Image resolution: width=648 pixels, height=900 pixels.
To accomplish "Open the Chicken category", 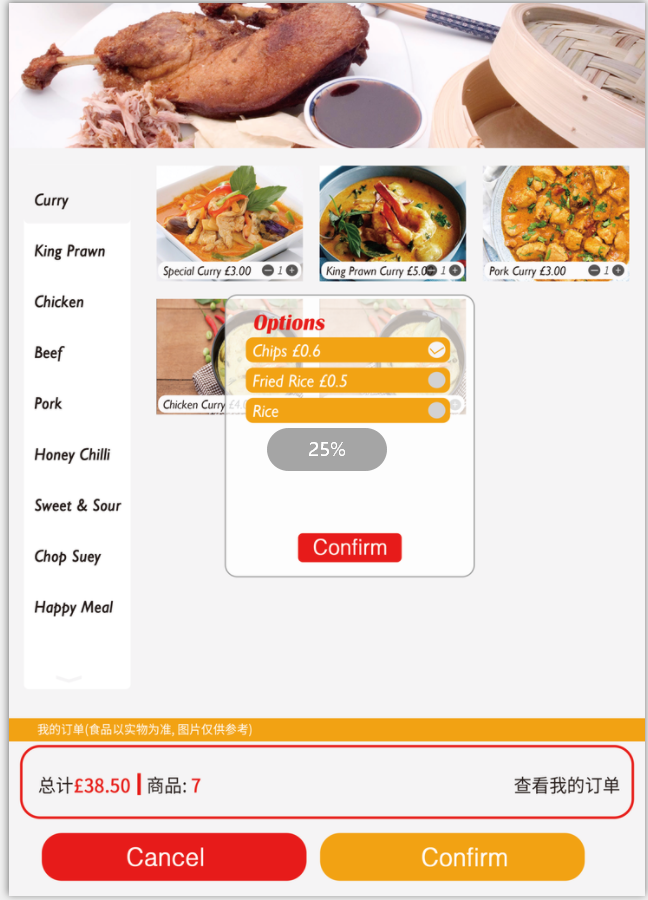I will (x=59, y=302).
